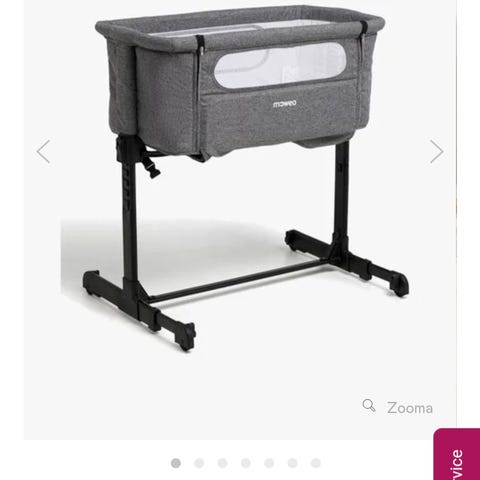Open the magenta service side tab
The image size is (480, 480).
tap(457, 454)
